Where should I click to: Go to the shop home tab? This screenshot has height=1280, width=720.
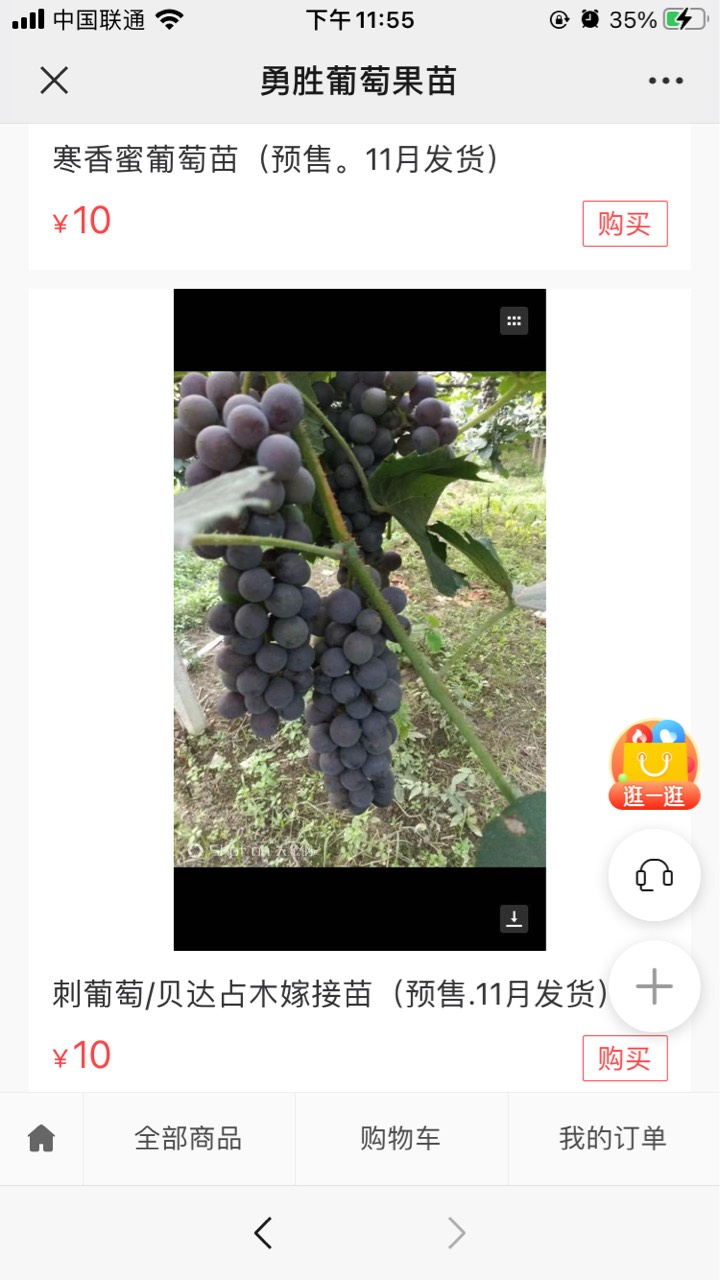click(x=41, y=1138)
